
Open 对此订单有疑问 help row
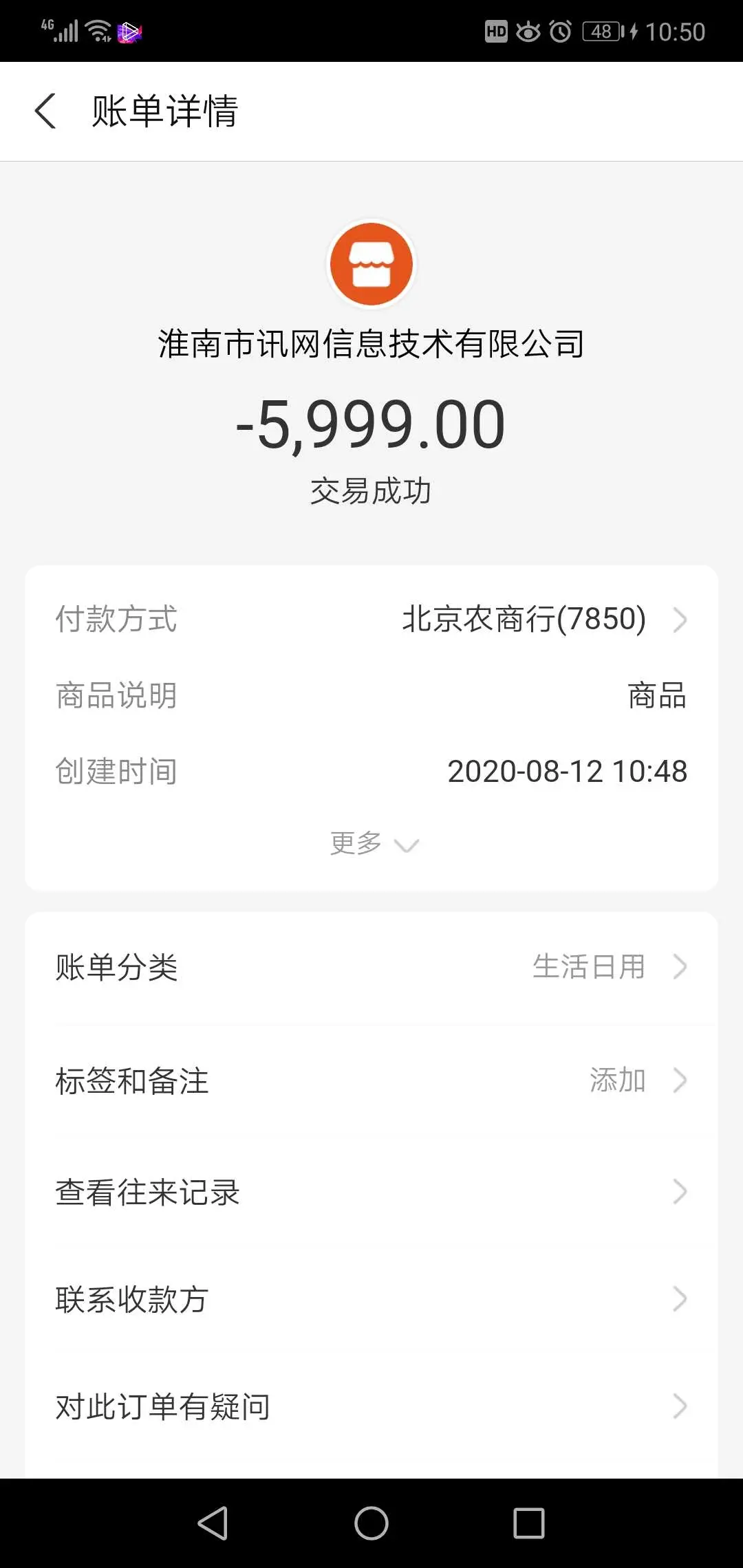tap(371, 1406)
